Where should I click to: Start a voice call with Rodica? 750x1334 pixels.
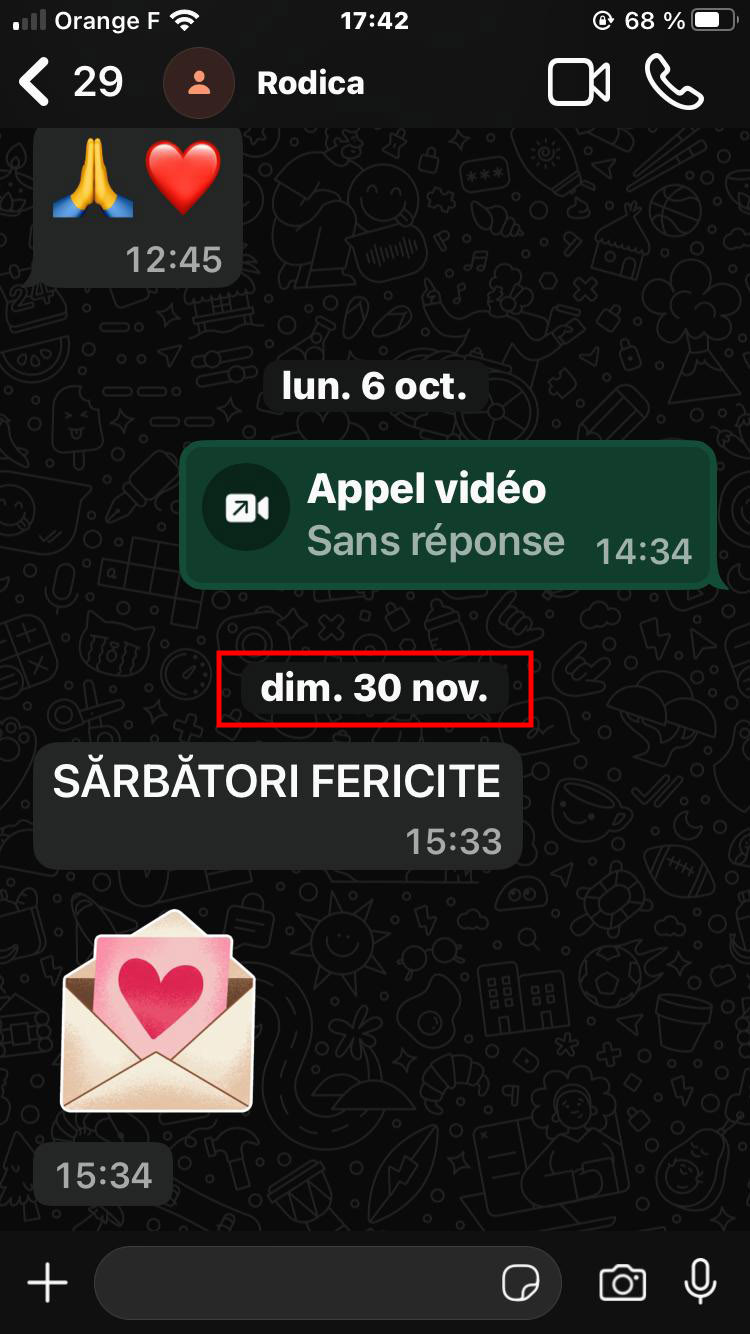(x=674, y=82)
